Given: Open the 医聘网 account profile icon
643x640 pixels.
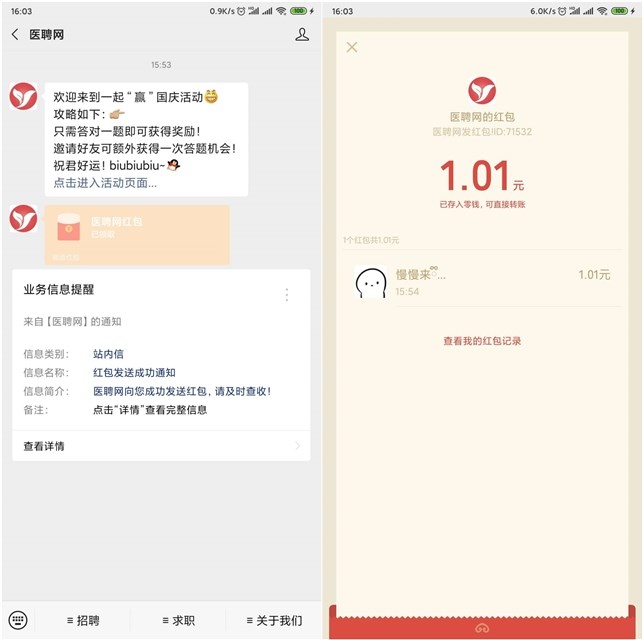Looking at the screenshot, I should click(x=302, y=35).
